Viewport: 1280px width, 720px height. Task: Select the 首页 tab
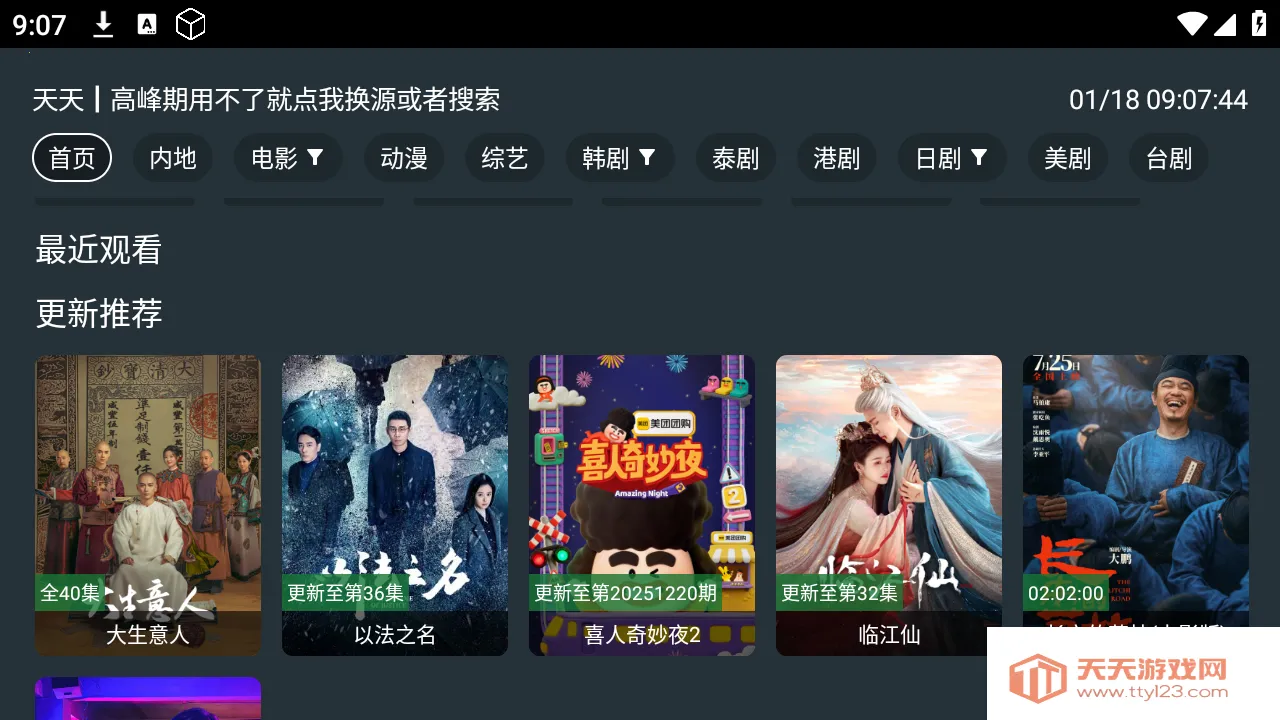(x=72, y=158)
